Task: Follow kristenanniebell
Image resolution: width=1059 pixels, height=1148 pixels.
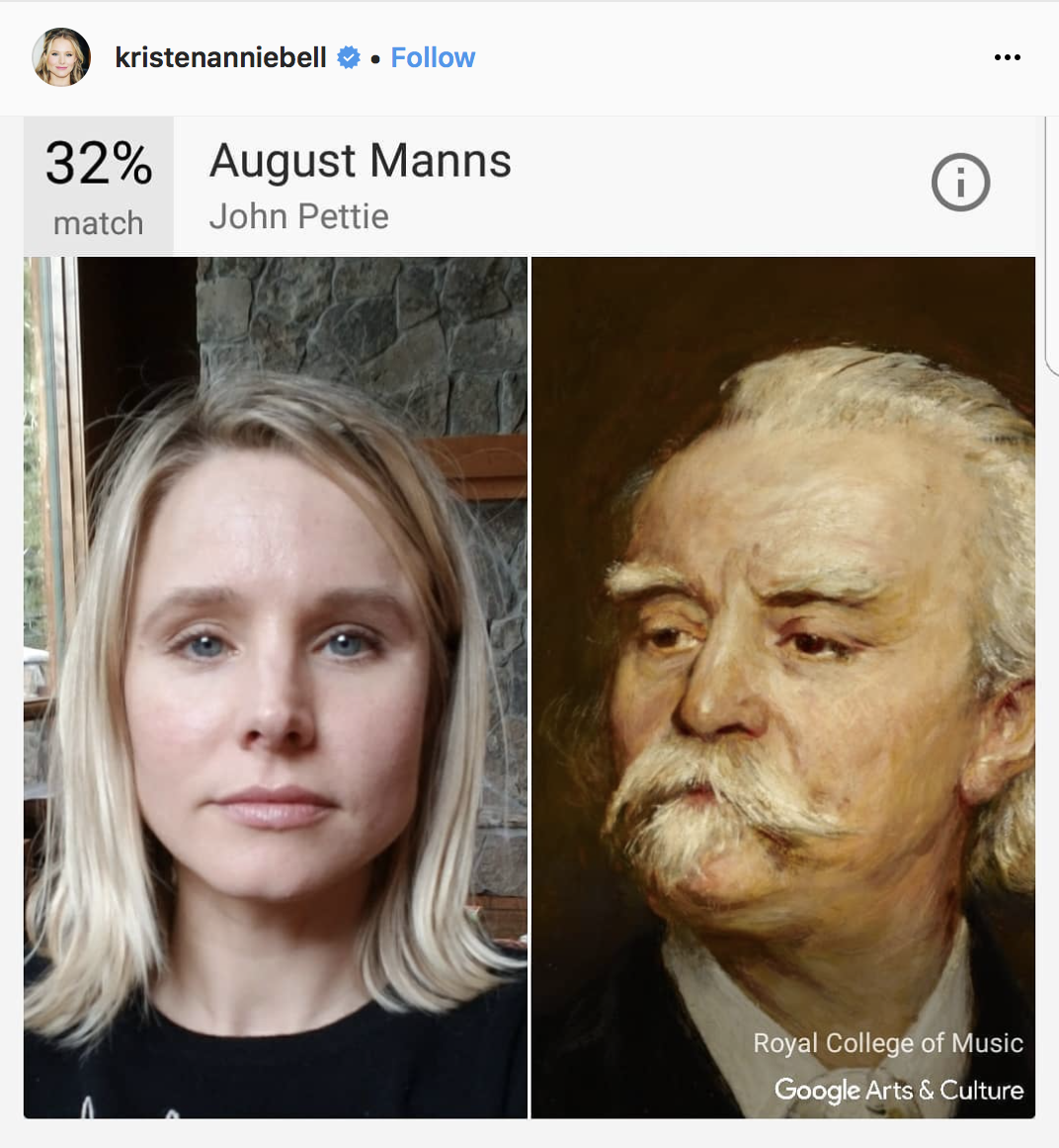Action: 433,57
